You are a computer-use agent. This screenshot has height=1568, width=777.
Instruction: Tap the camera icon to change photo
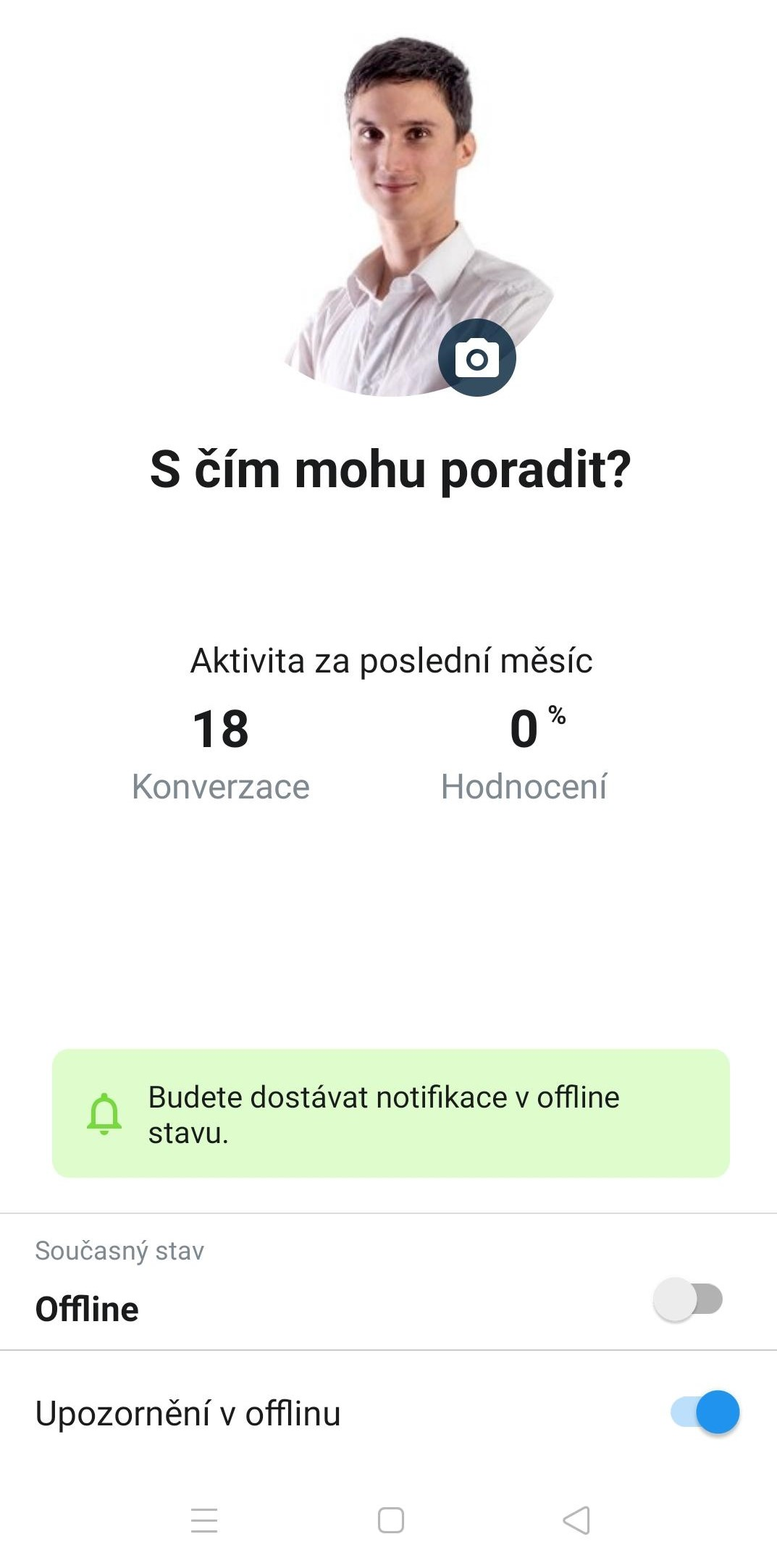(476, 358)
